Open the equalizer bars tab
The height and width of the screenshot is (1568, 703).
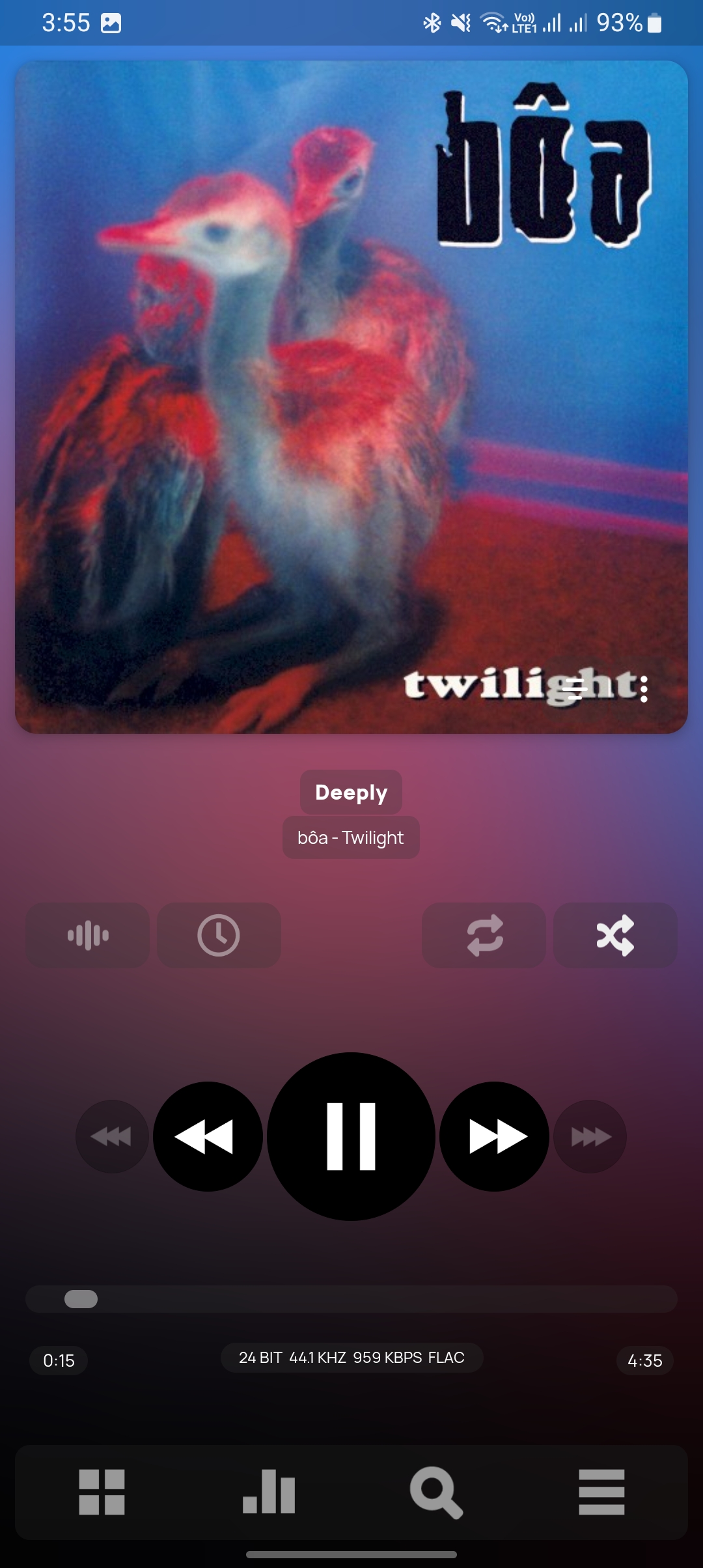click(269, 1492)
